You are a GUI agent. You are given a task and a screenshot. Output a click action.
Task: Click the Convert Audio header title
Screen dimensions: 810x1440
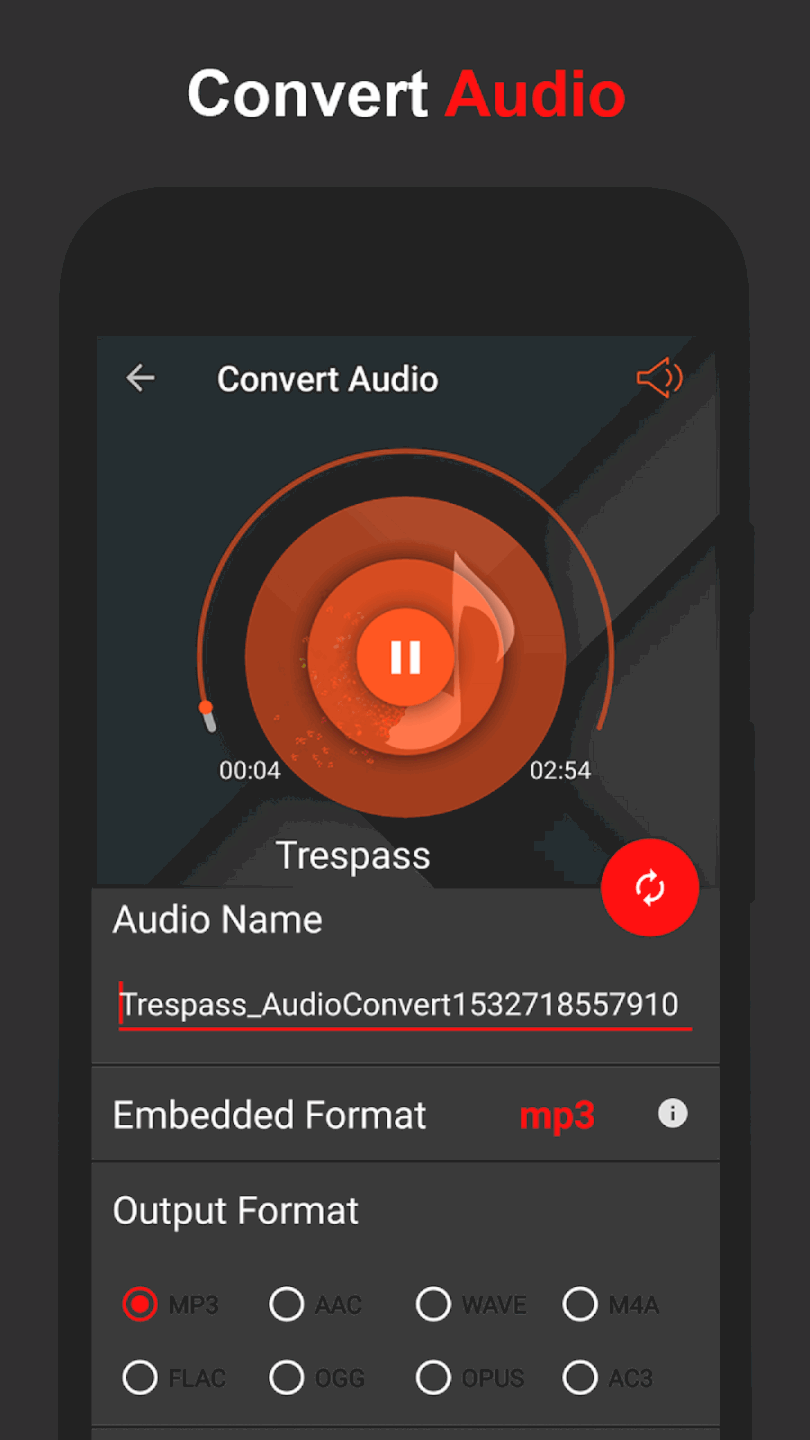click(x=328, y=379)
